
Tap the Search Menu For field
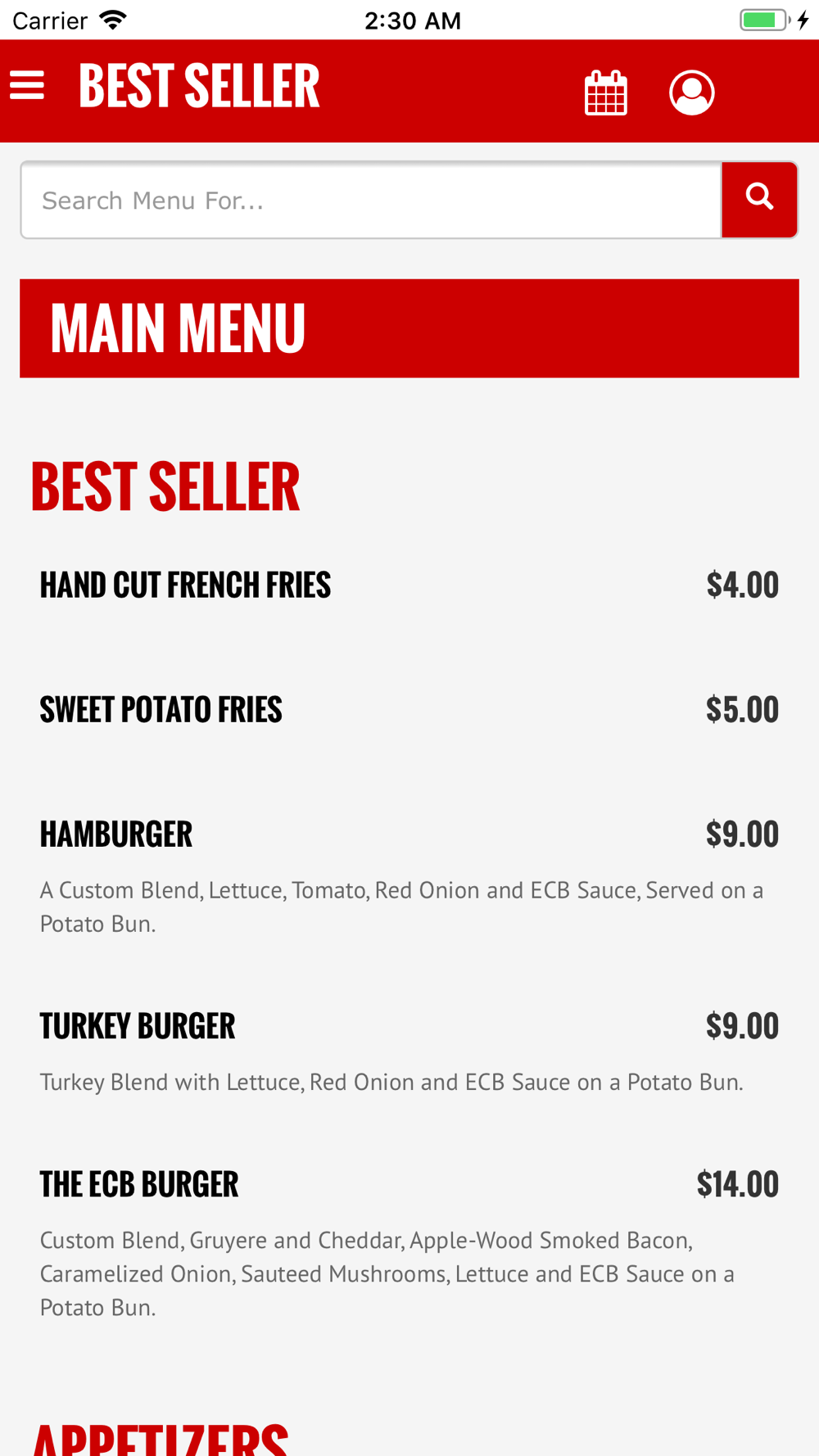pos(371,201)
